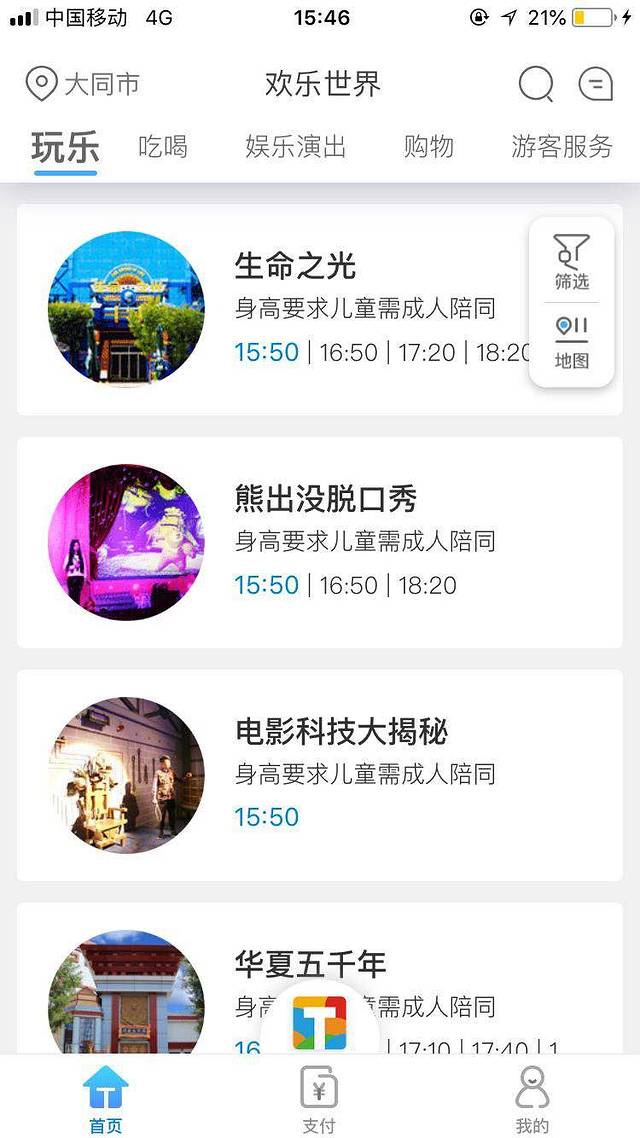Open the 地图 map view
640x1138 pixels.
(x=572, y=342)
